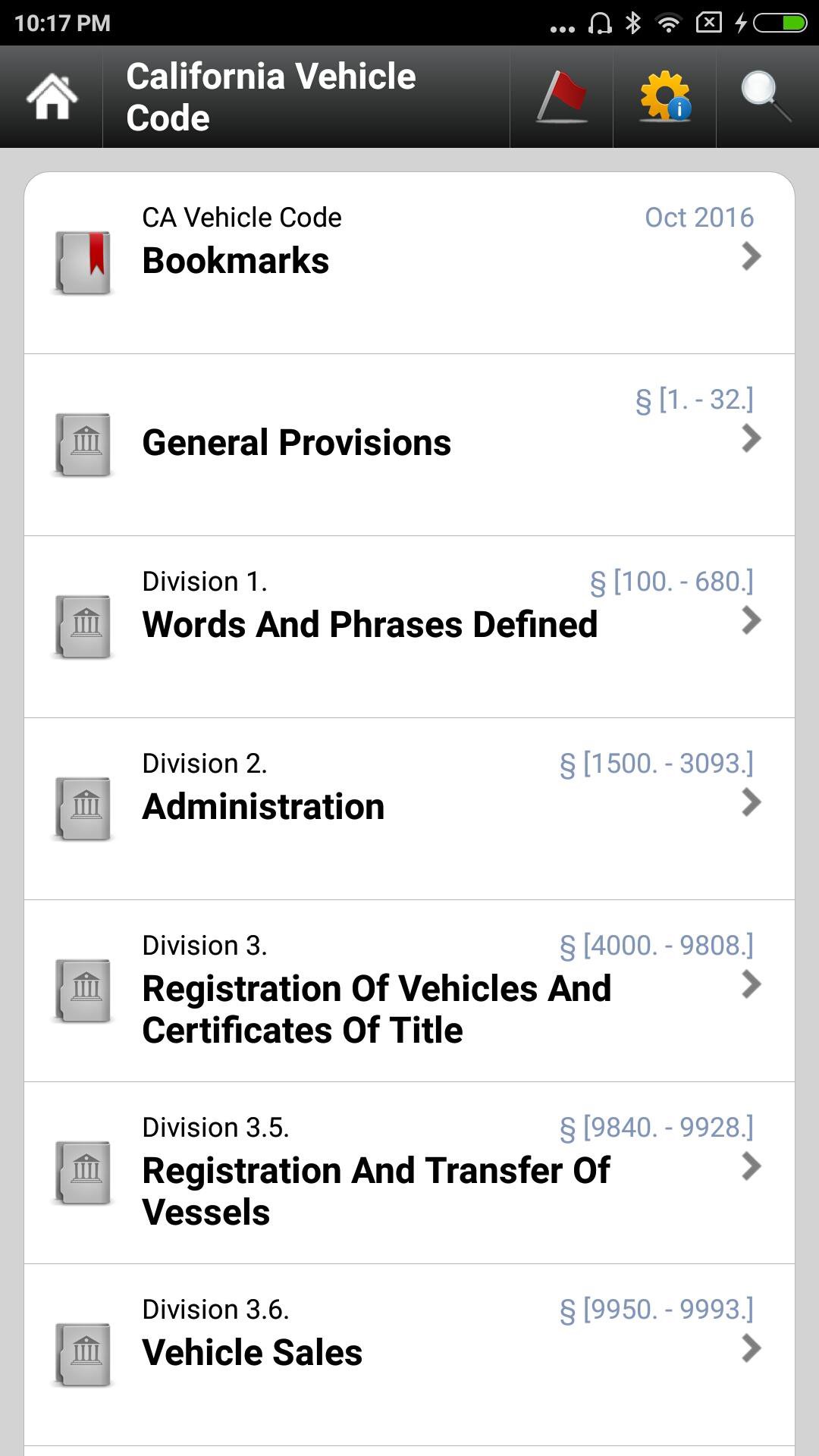Open settings and info gear icon

tap(665, 97)
